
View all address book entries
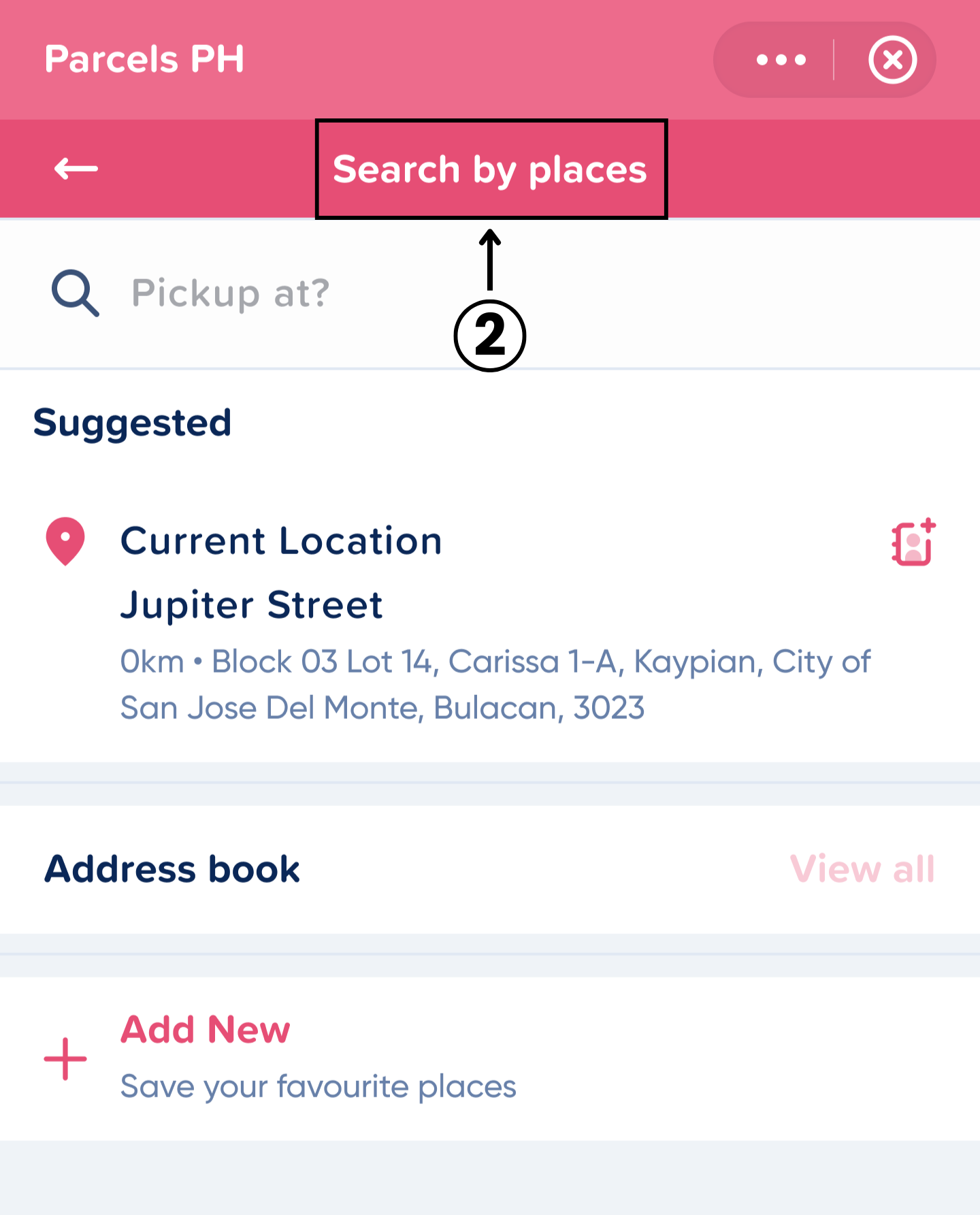pos(862,869)
